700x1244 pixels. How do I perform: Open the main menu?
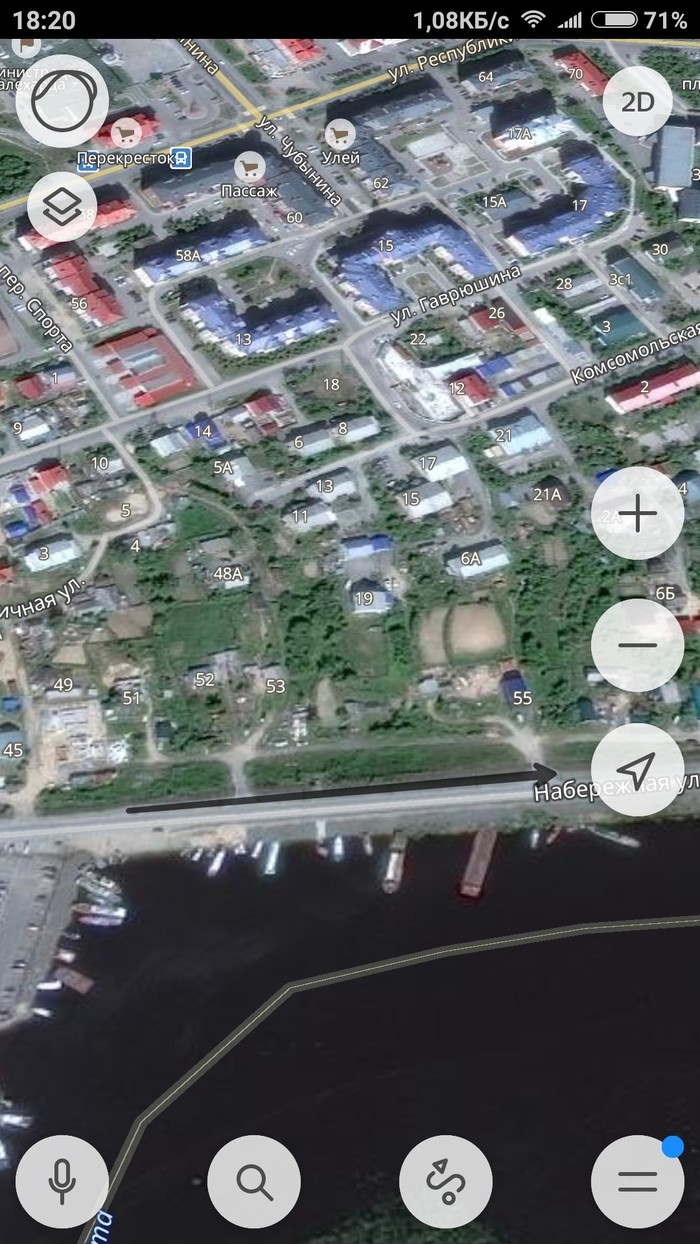(x=637, y=1181)
